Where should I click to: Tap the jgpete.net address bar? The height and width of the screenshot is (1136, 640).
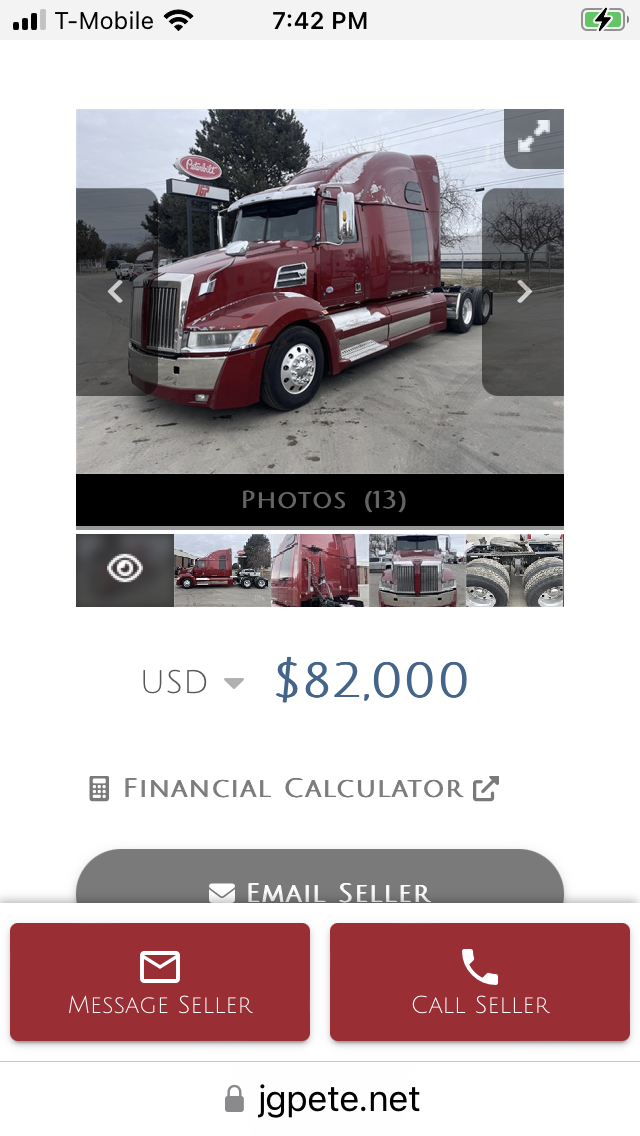320,1100
